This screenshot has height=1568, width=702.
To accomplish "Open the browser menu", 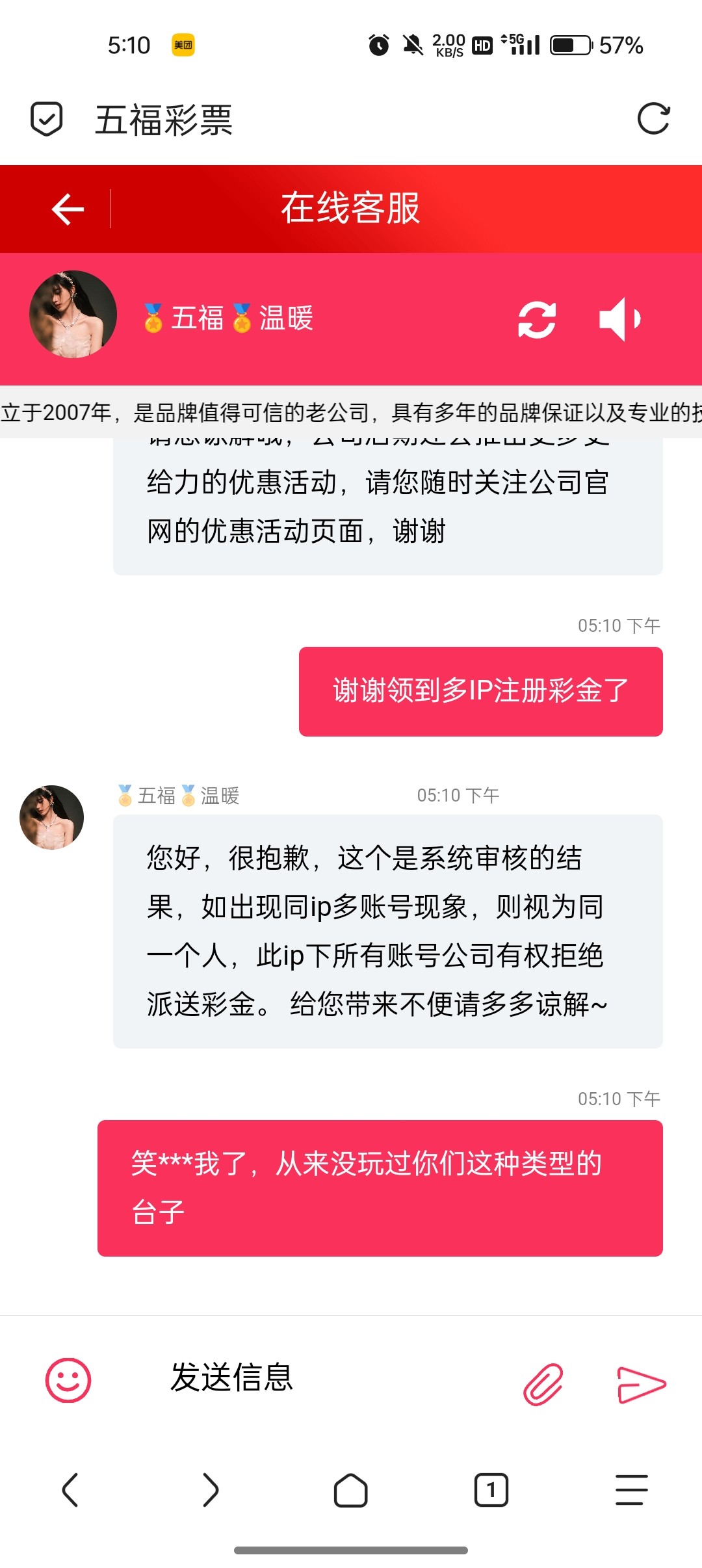I will (x=632, y=1490).
